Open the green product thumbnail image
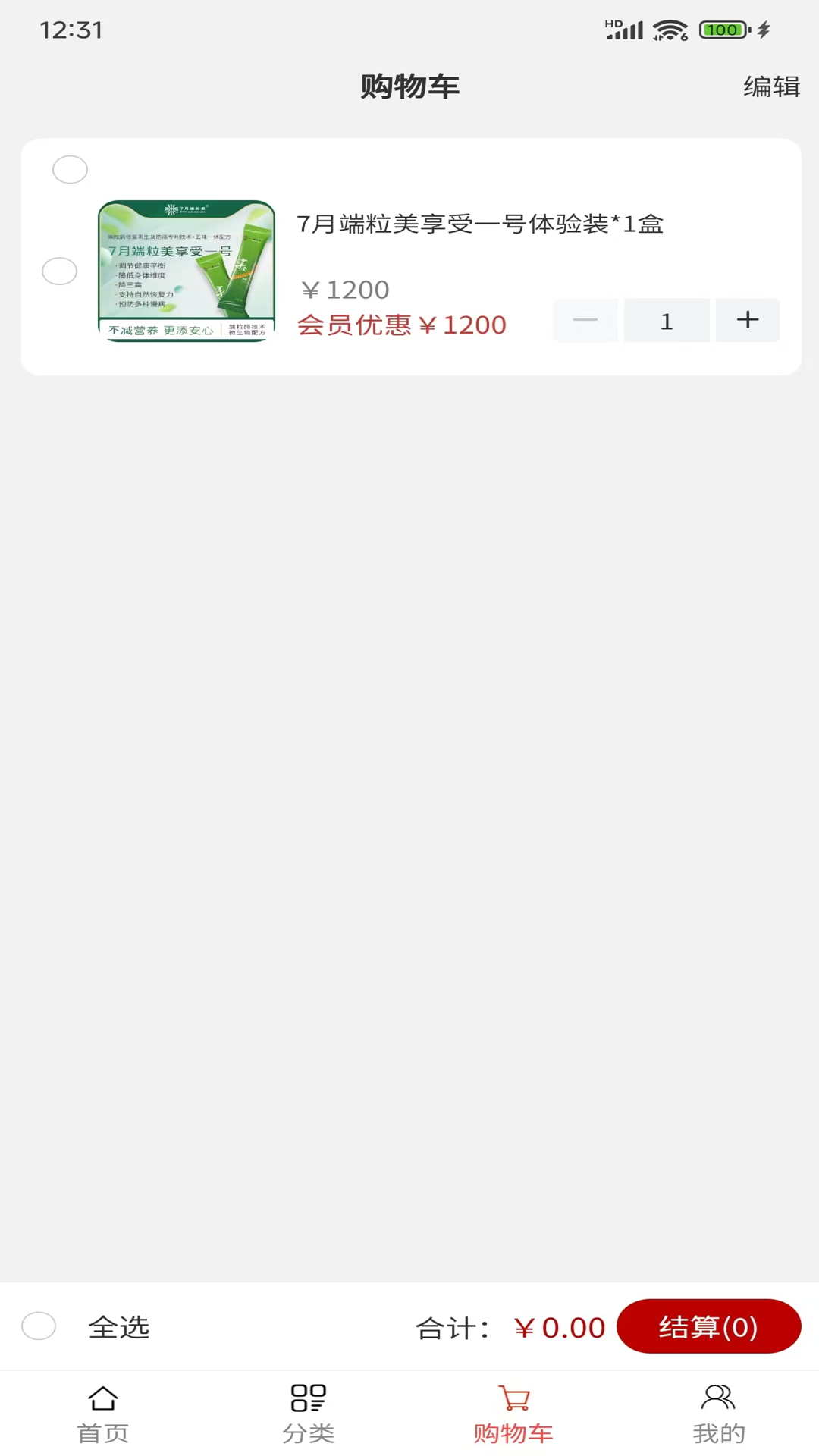This screenshot has width=819, height=1456. pyautogui.click(x=187, y=273)
